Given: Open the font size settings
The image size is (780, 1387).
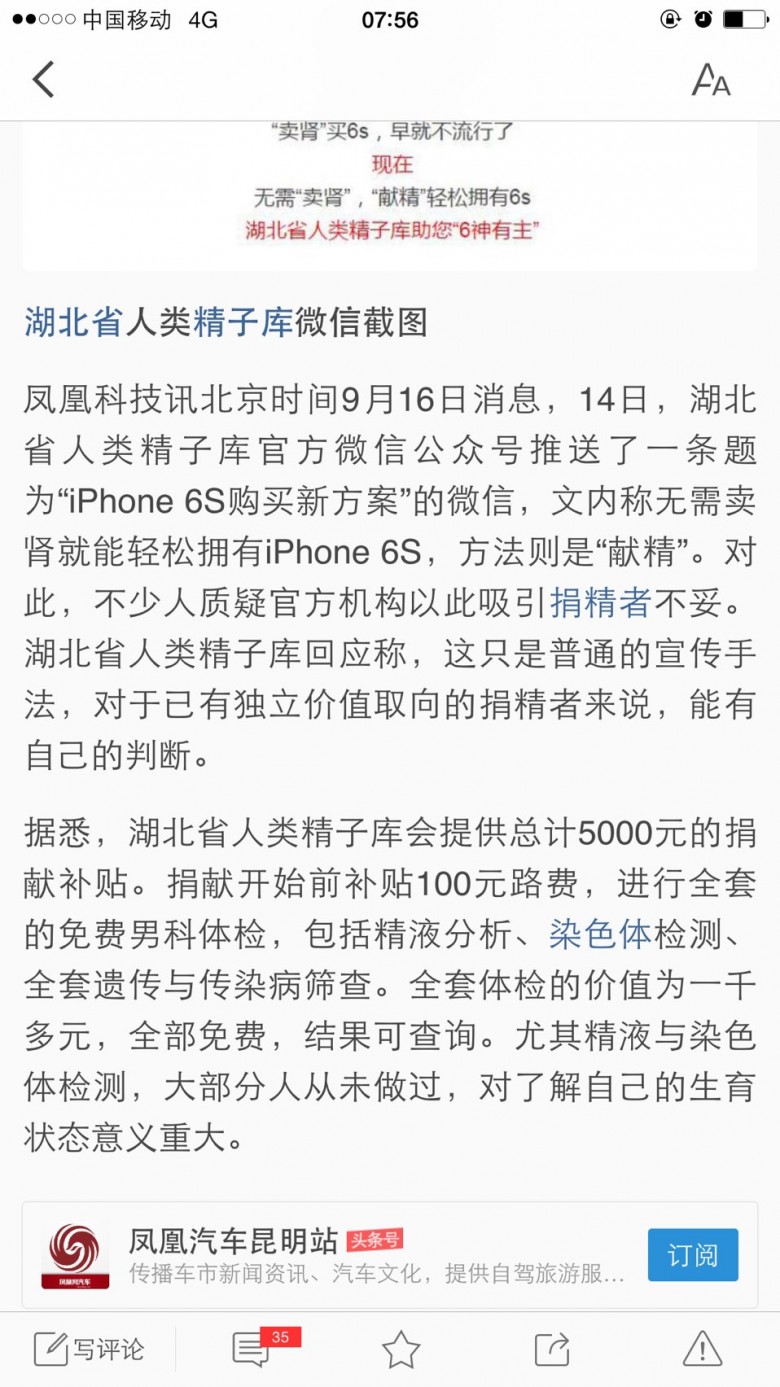Looking at the screenshot, I should [711, 80].
